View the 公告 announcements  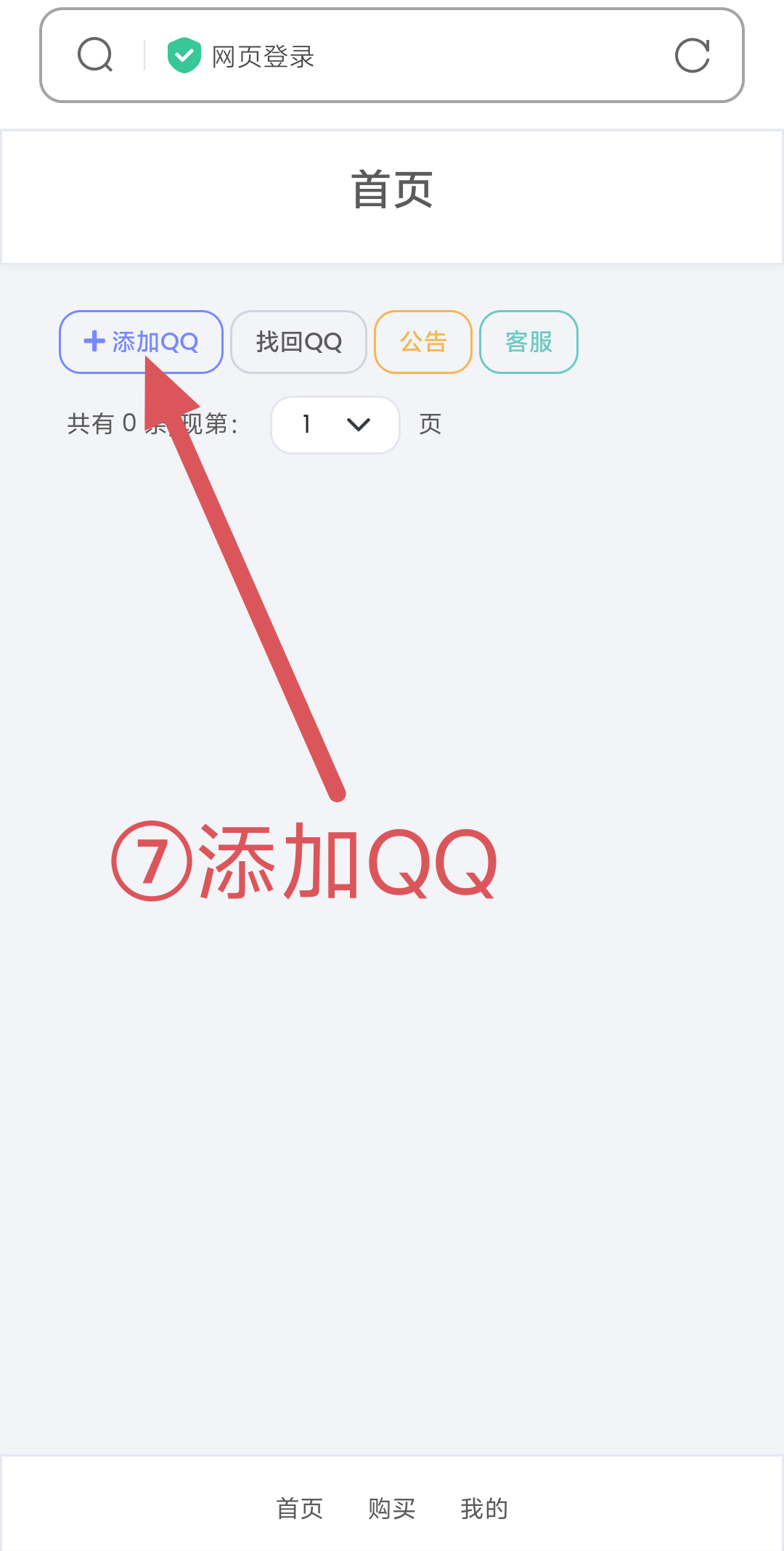coord(423,342)
